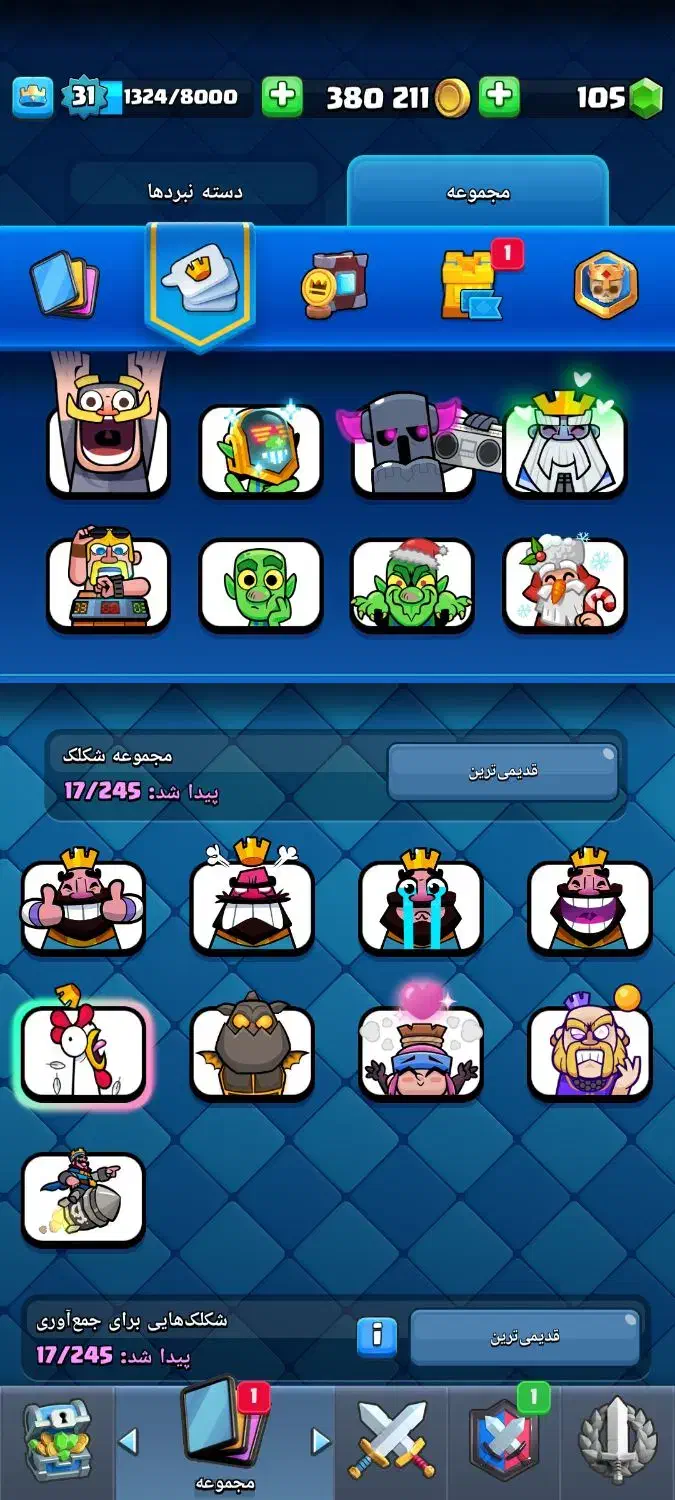Open the banners and magic items tab
This screenshot has height=1500, width=675.
(x=334, y=284)
